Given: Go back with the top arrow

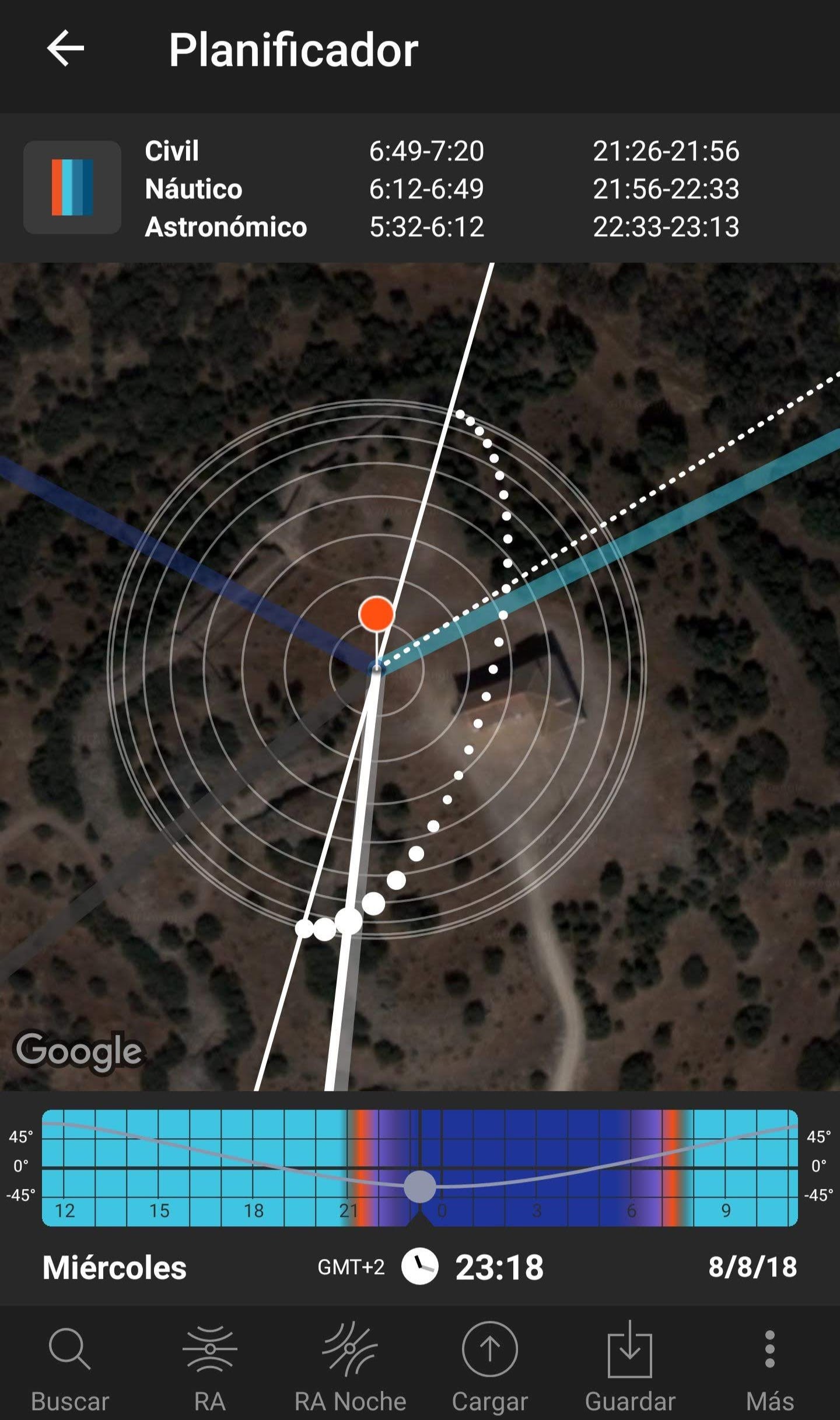Looking at the screenshot, I should point(65,48).
